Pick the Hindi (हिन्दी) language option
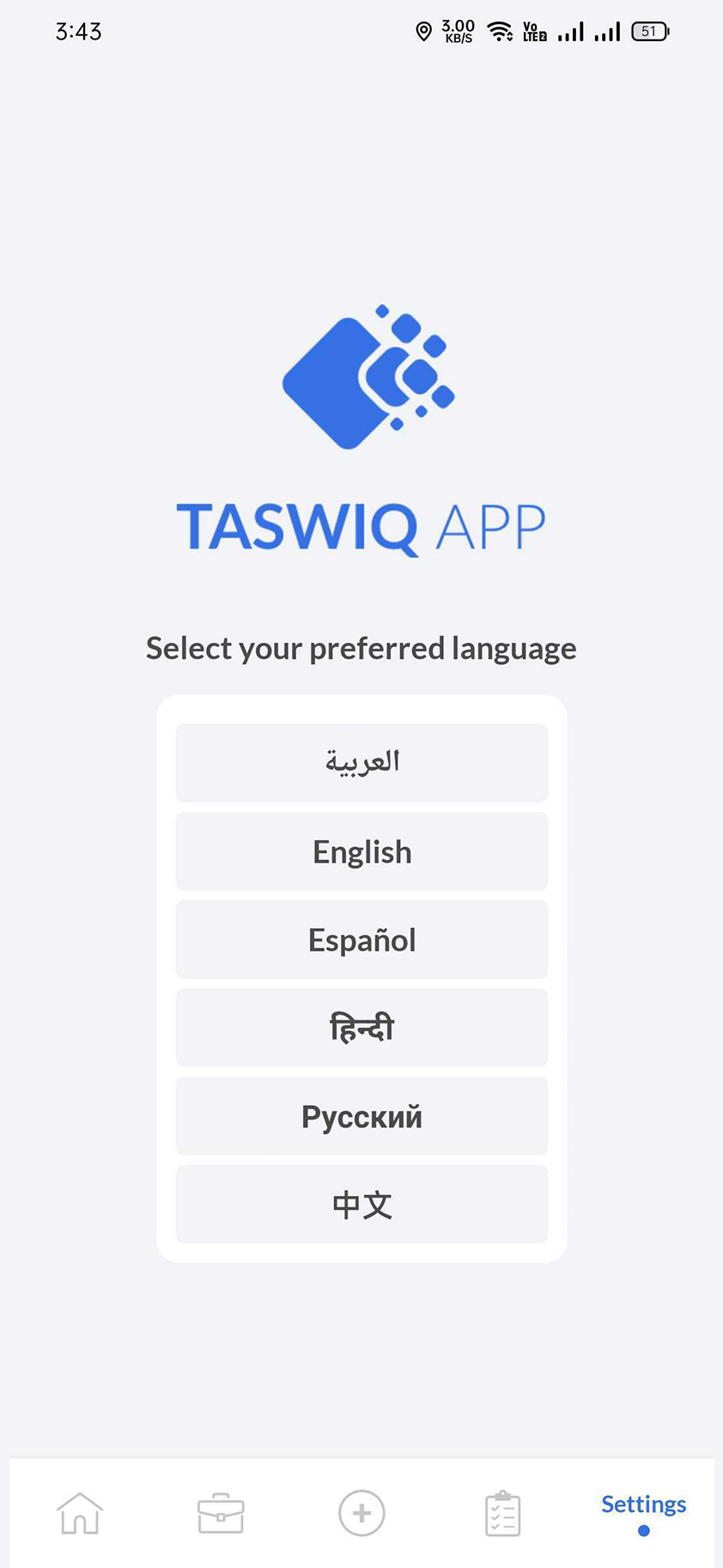723x1568 pixels. click(x=361, y=1028)
